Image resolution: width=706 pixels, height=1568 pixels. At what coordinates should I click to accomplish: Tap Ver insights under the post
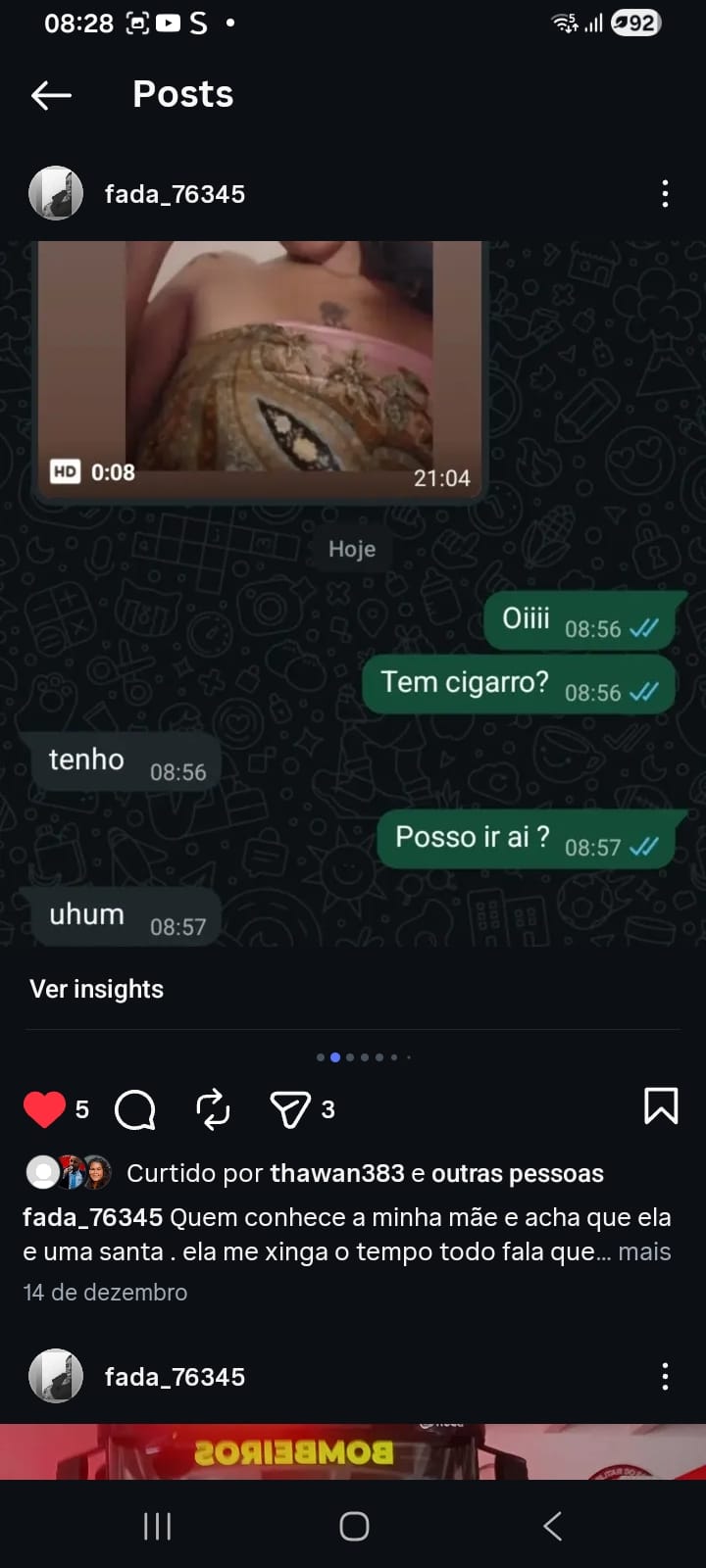click(96, 989)
